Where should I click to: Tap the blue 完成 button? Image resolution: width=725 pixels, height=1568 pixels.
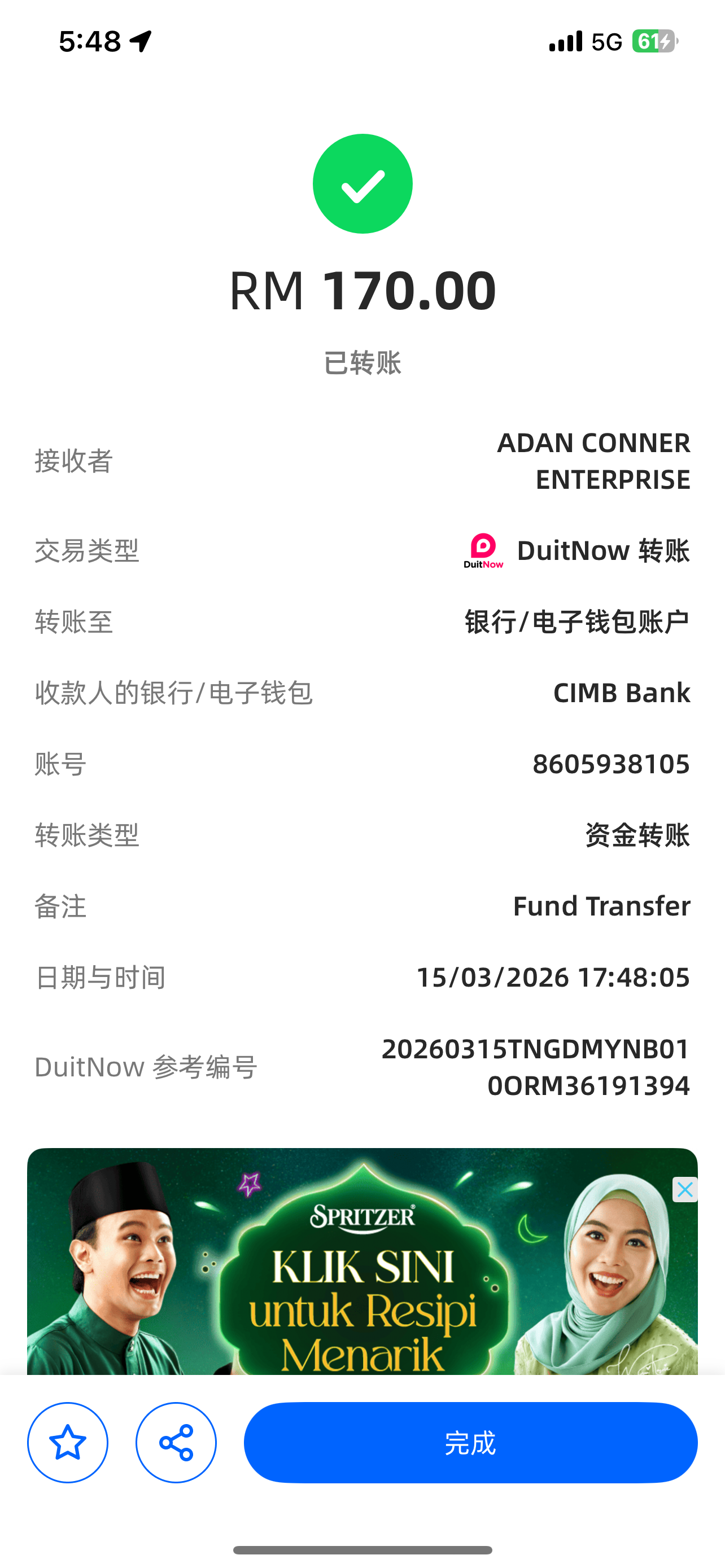click(470, 1443)
